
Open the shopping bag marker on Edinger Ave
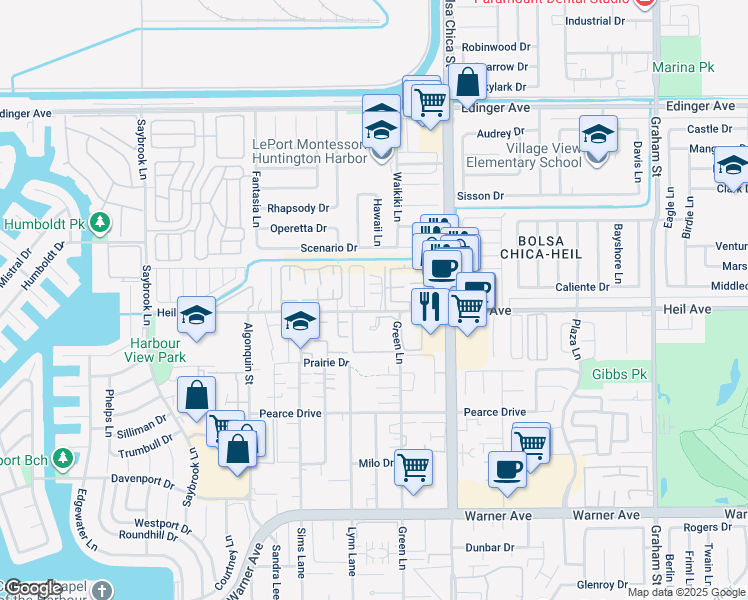468,84
